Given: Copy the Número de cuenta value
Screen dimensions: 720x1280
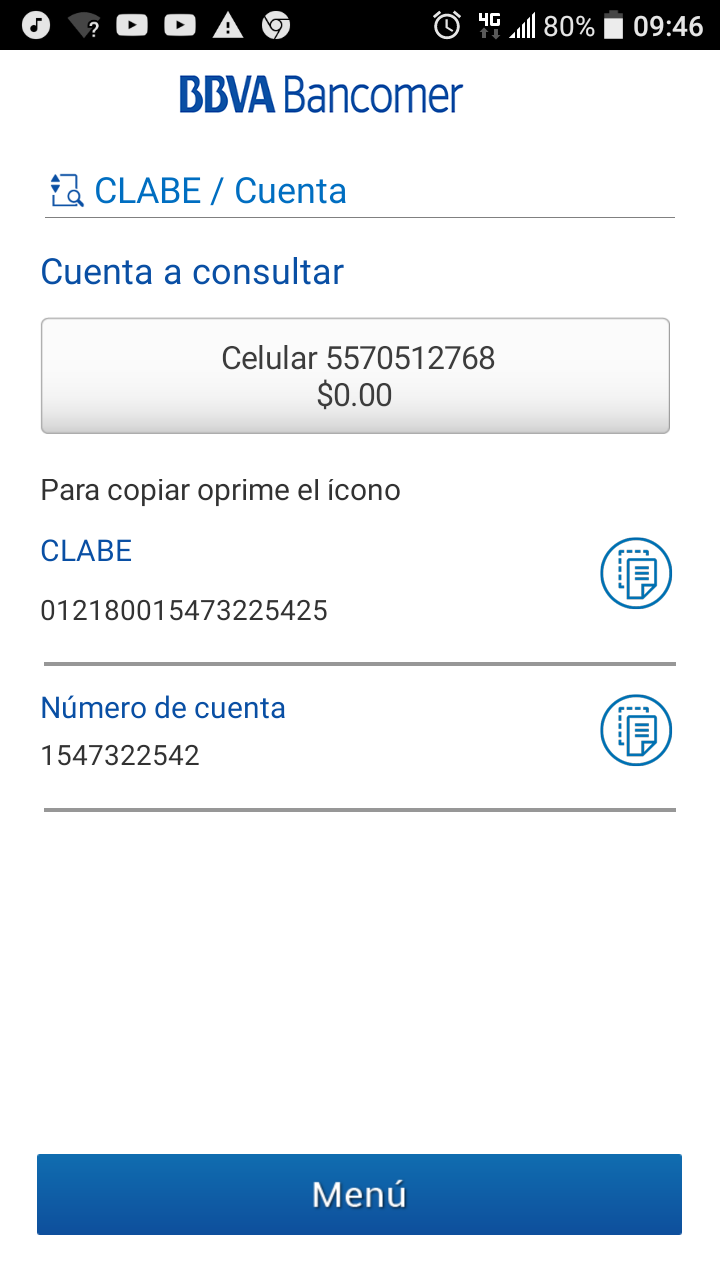Looking at the screenshot, I should click(635, 731).
